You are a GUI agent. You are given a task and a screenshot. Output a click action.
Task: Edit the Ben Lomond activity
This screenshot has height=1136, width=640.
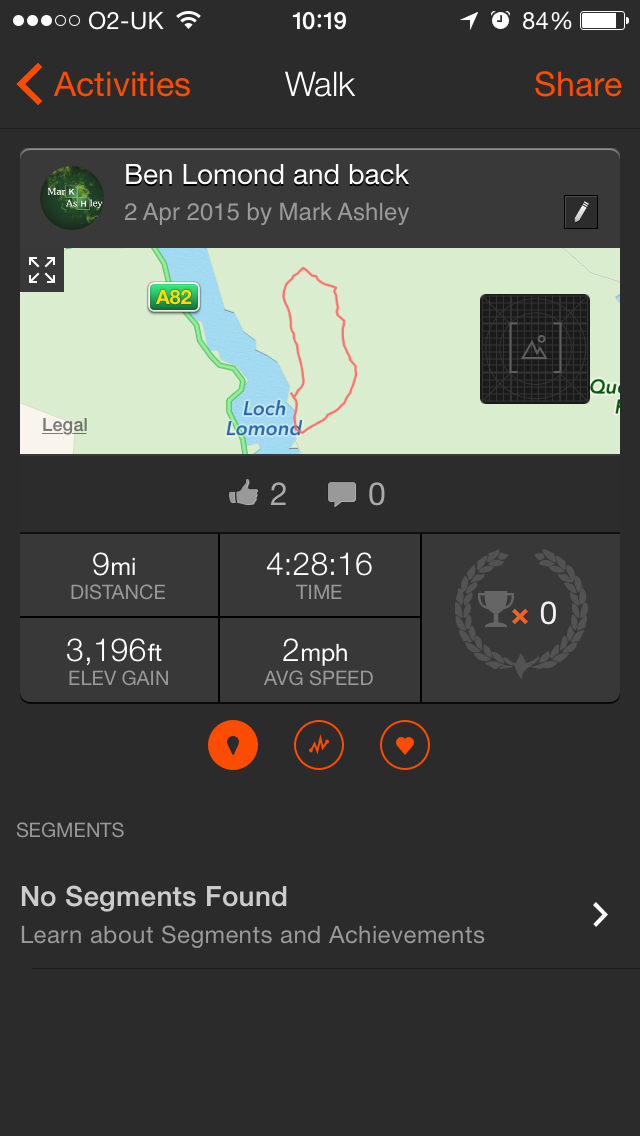click(x=581, y=212)
